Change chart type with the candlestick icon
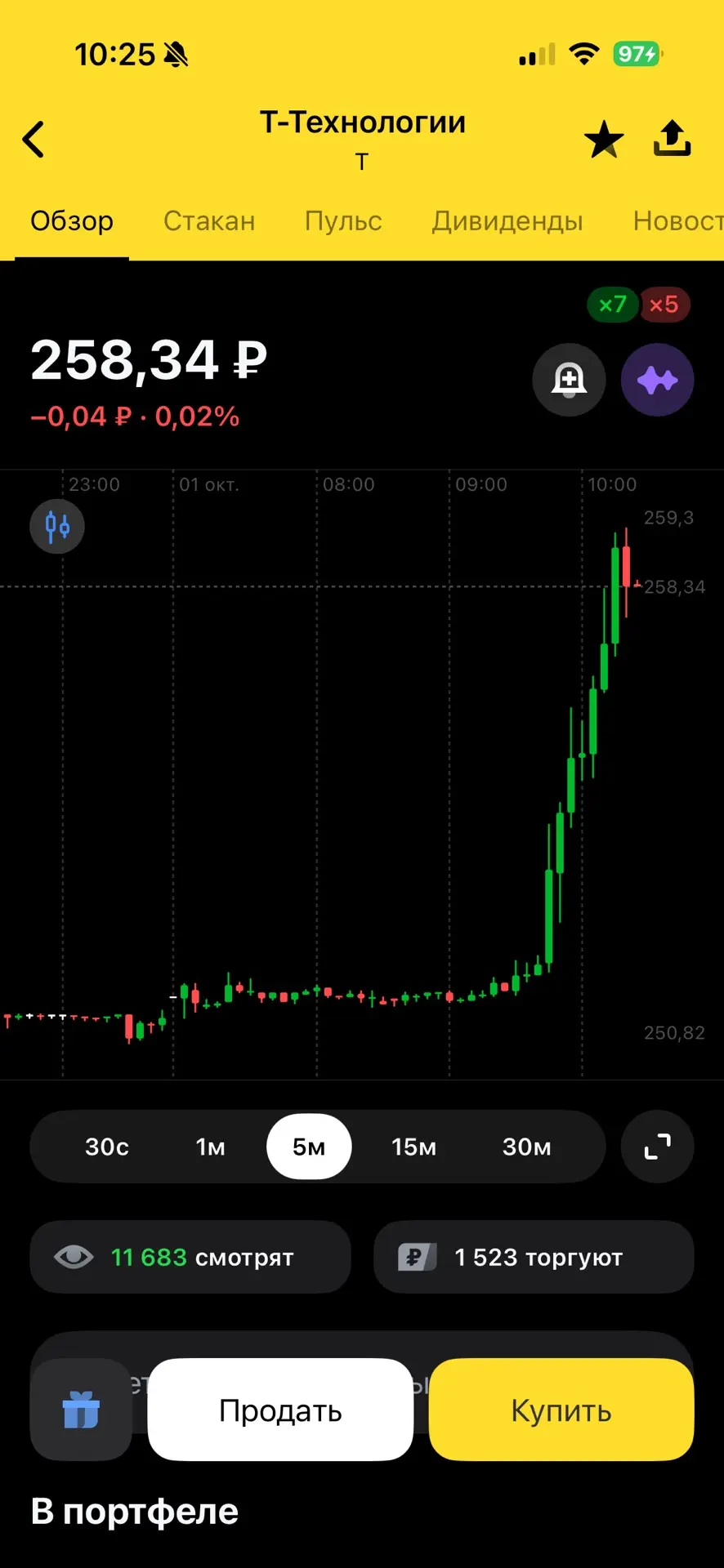 tap(57, 526)
